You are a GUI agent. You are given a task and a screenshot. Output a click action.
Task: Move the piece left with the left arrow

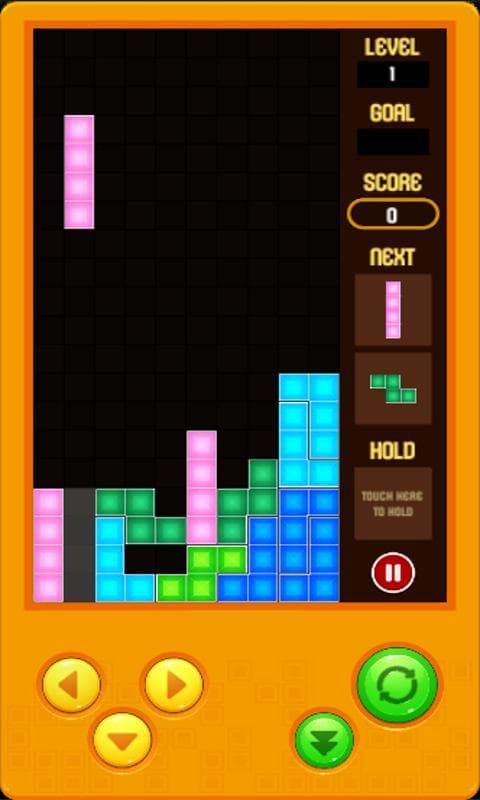point(71,685)
